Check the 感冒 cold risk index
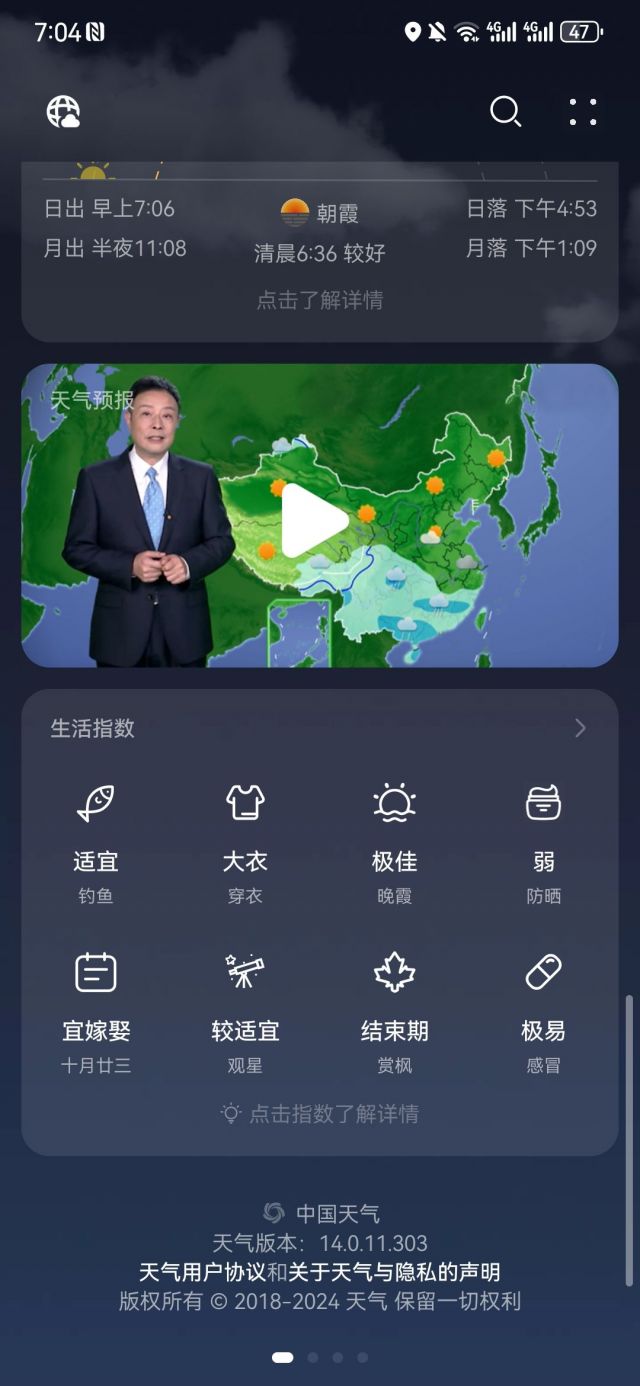 tap(543, 1012)
